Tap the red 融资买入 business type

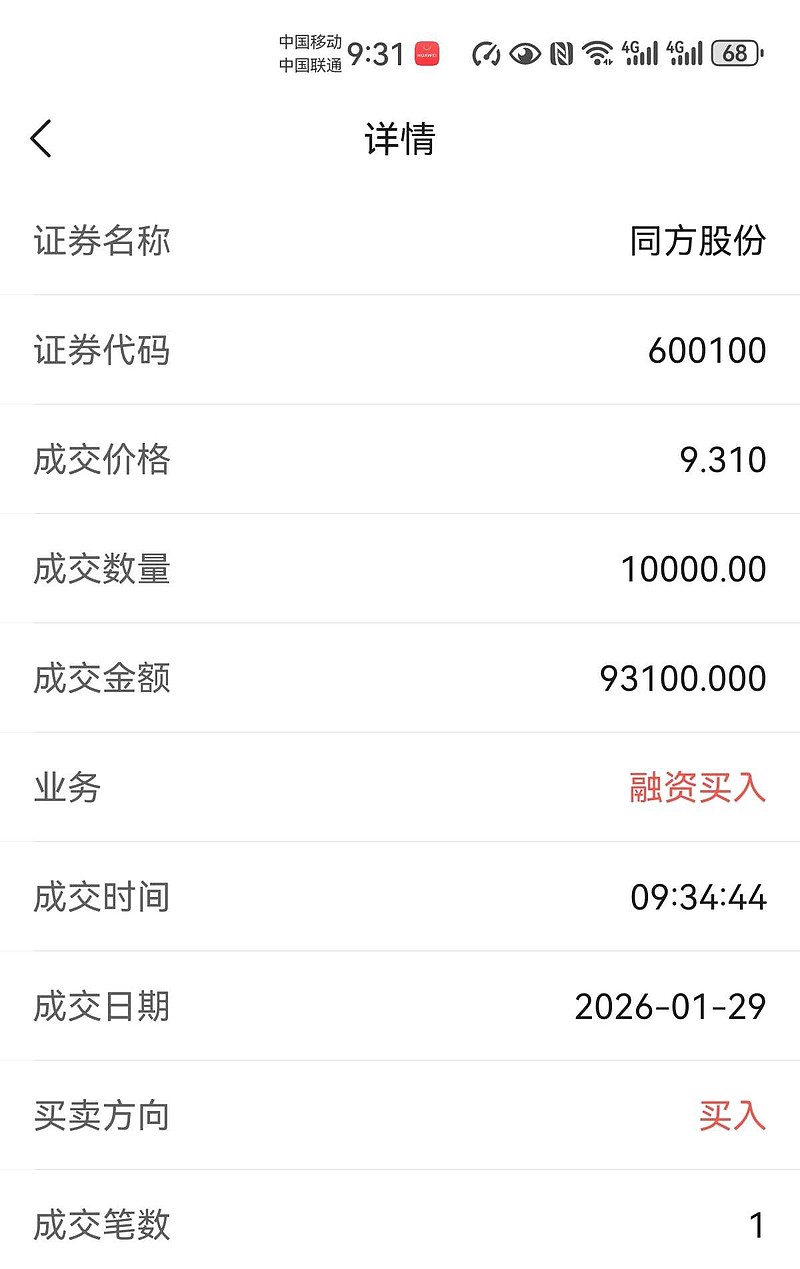click(696, 789)
